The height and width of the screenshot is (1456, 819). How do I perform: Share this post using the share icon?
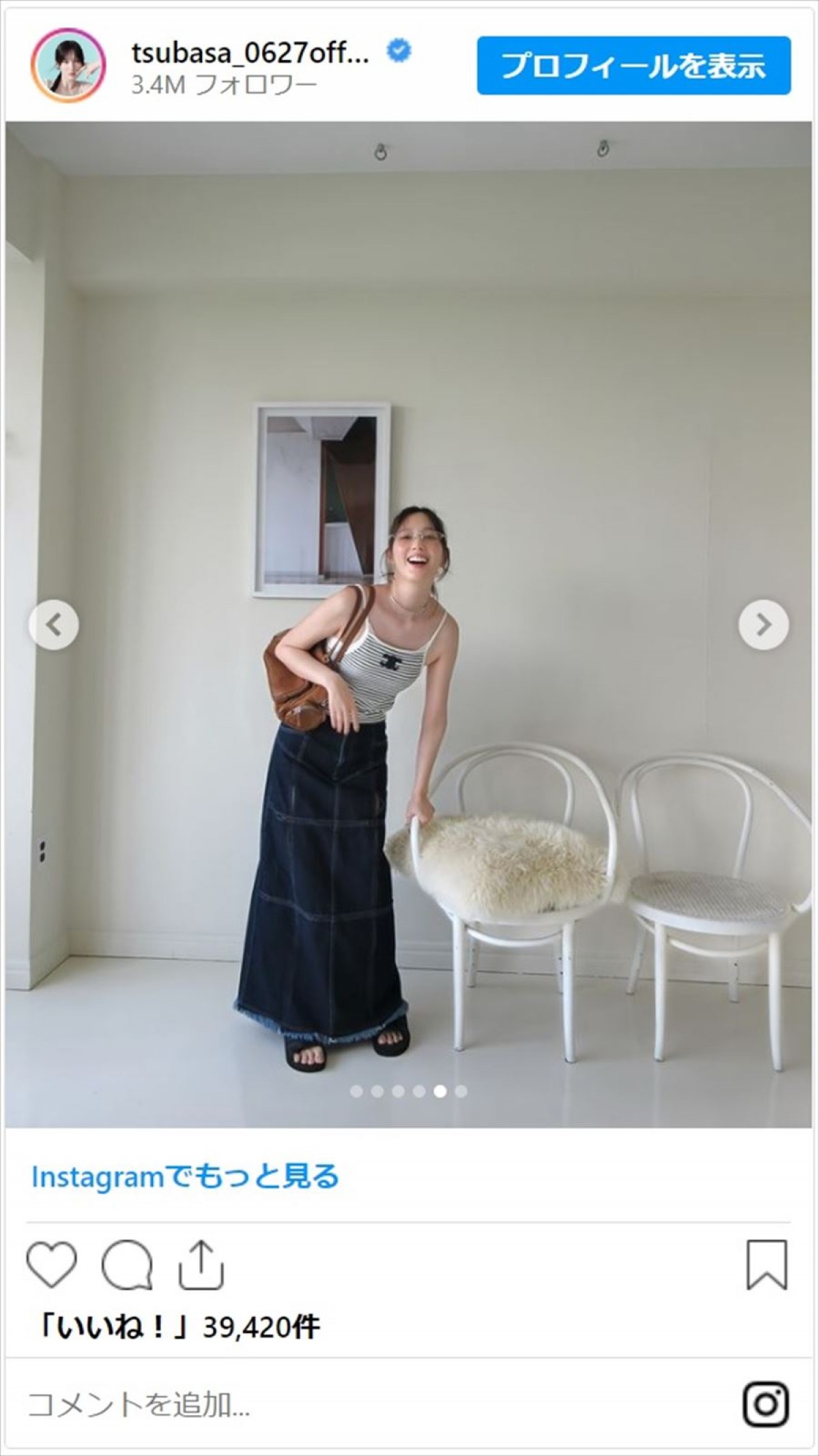click(x=201, y=1266)
